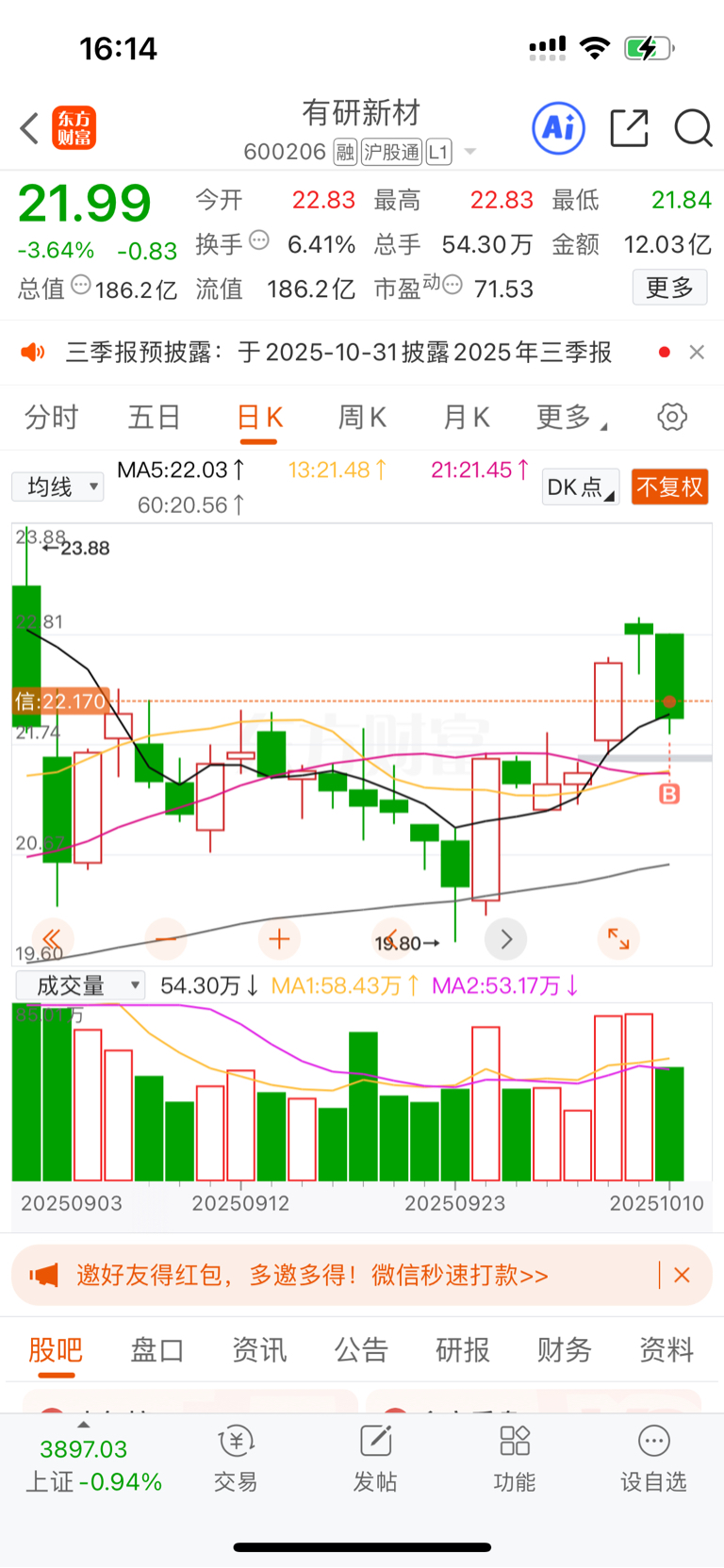Screen dimensions: 724x1568
Task: Zoom in the K-line chart with plus
Action: pyautogui.click(x=279, y=939)
